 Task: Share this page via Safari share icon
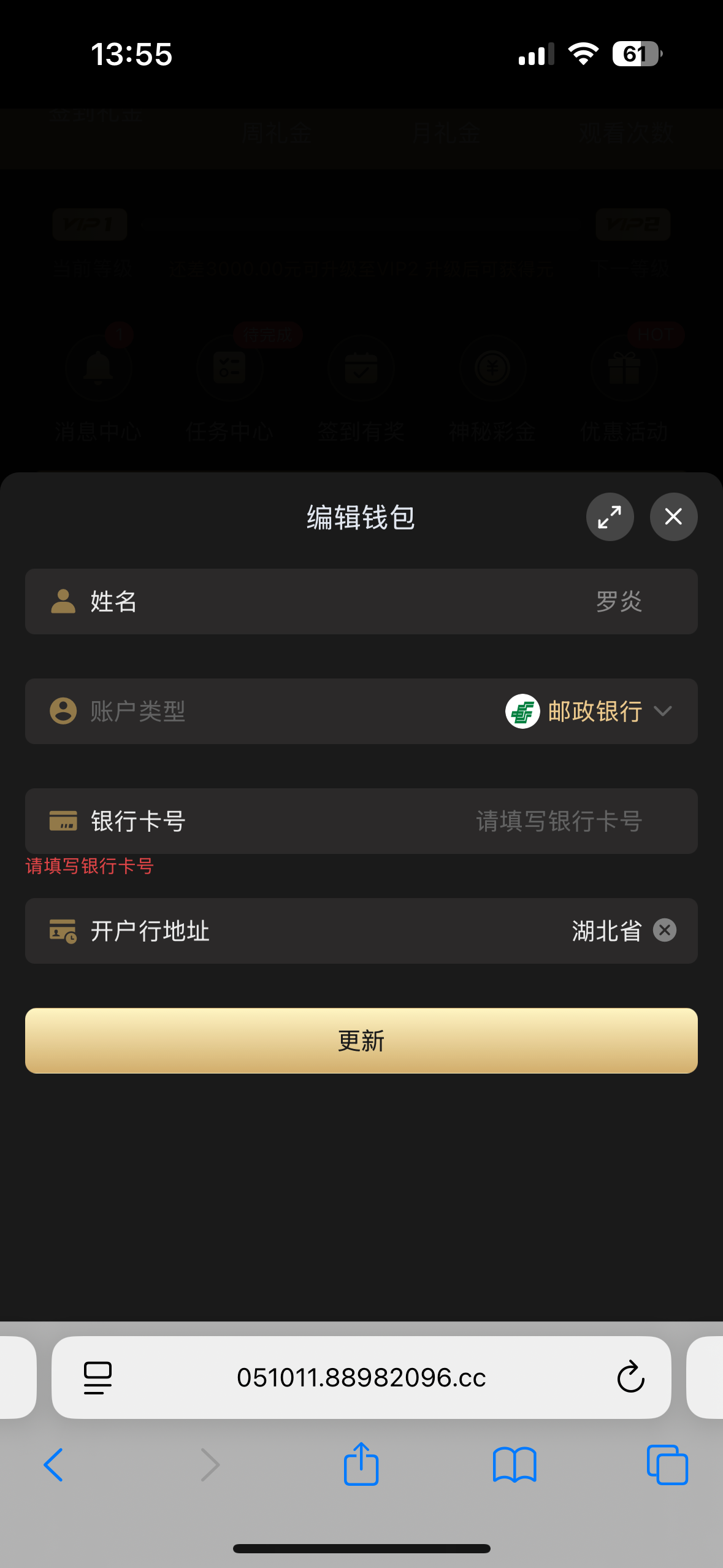[361, 1464]
